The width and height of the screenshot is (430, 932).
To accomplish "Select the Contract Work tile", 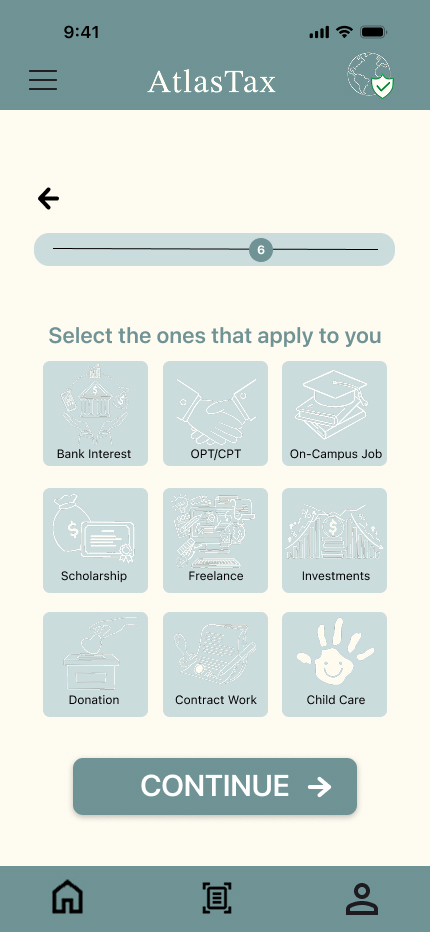I will tap(215, 665).
